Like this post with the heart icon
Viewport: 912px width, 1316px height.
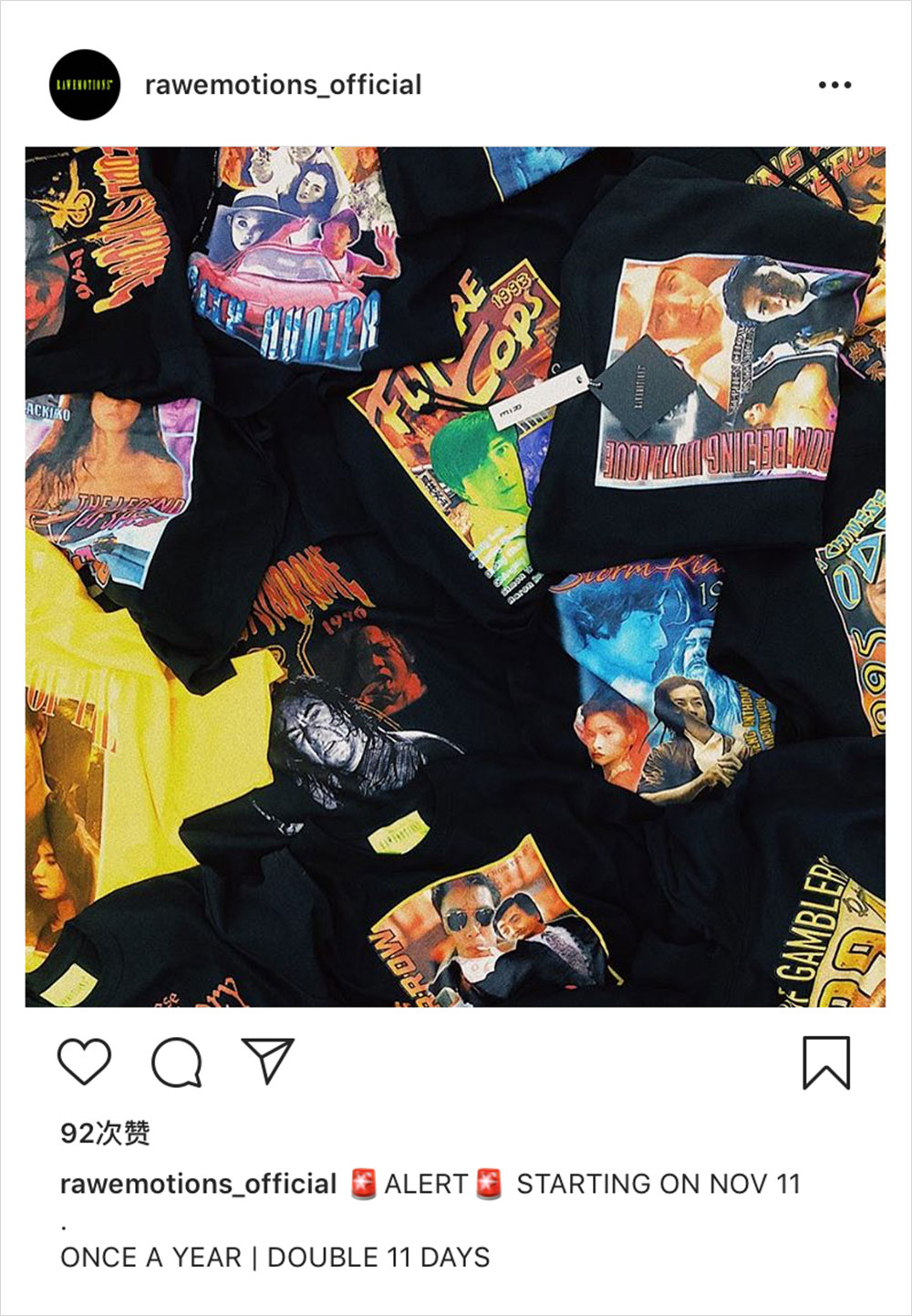click(x=84, y=1062)
